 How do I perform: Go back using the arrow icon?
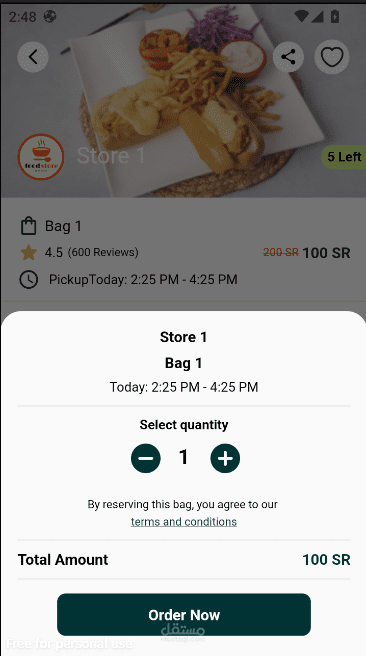[33, 56]
